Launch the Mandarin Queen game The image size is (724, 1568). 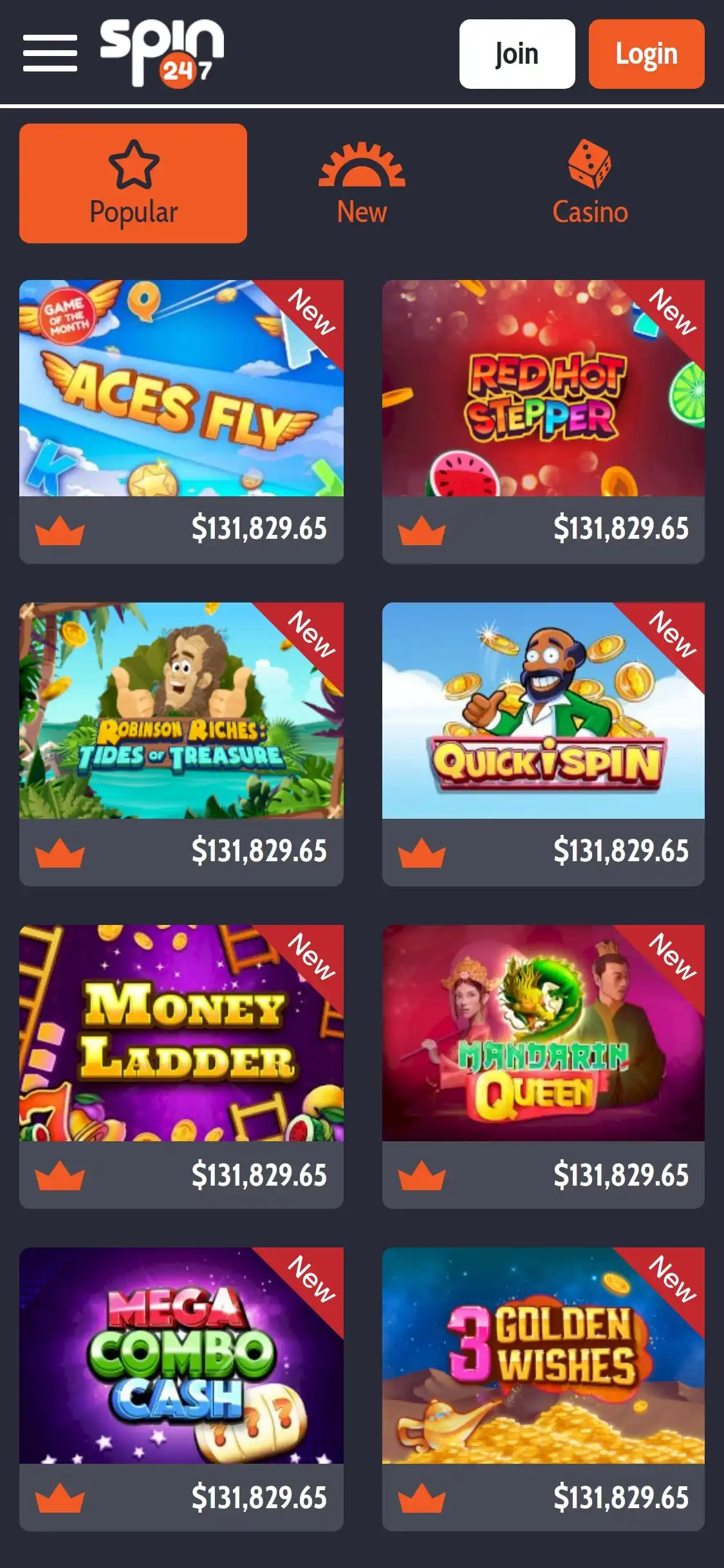pyautogui.click(x=543, y=1033)
